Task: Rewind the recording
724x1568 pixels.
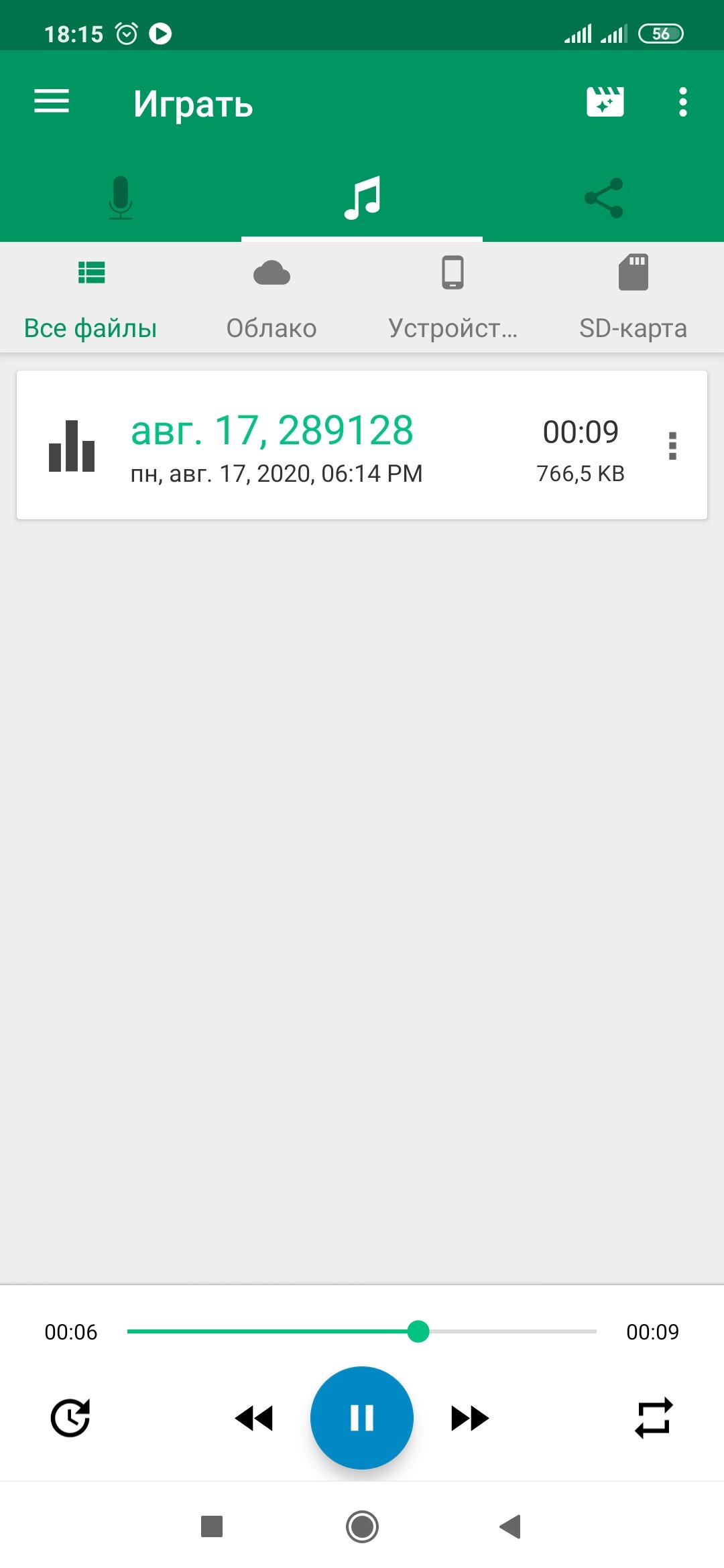Action: (254, 1418)
